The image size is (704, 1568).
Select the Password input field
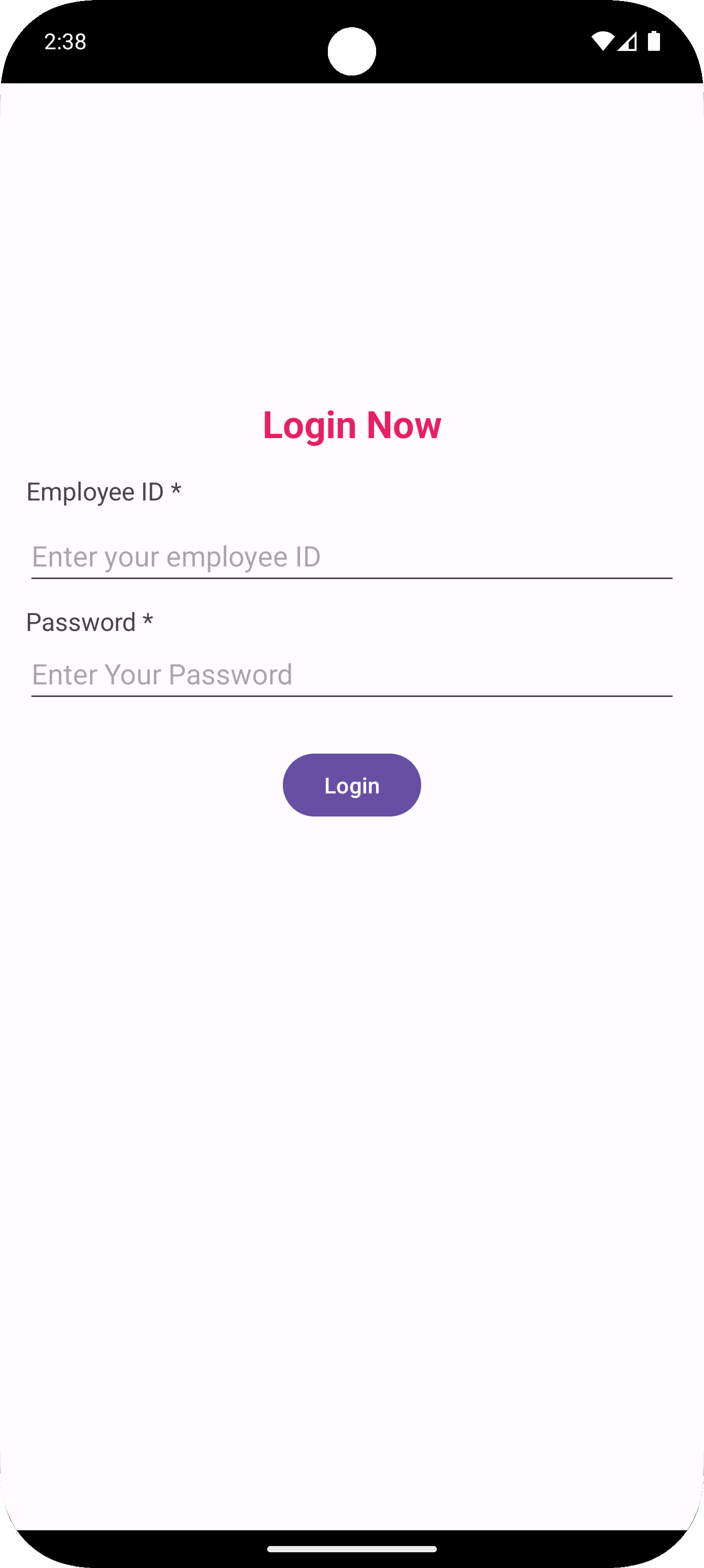351,674
